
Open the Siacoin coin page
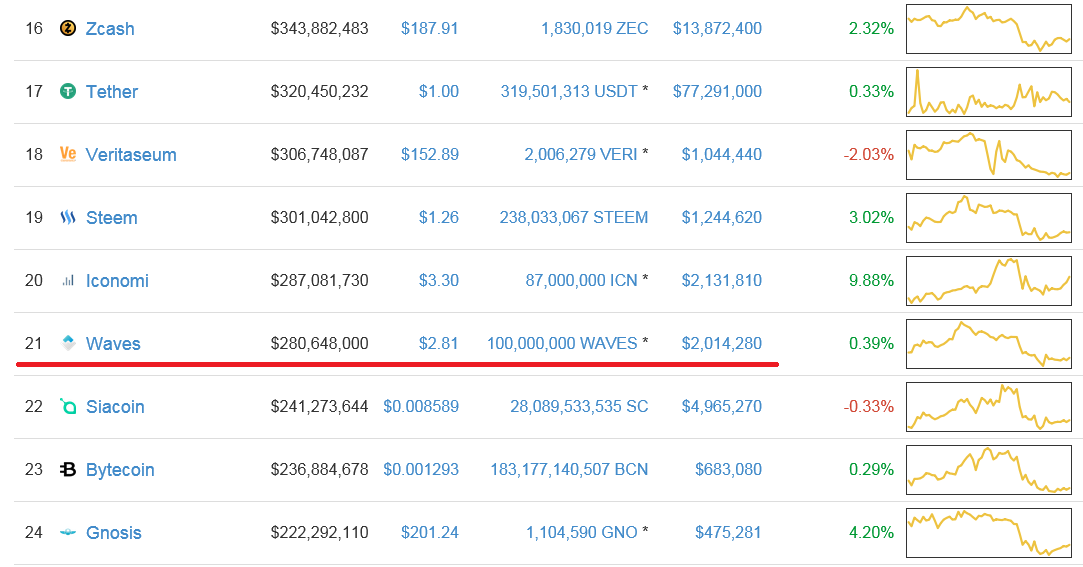click(x=115, y=407)
